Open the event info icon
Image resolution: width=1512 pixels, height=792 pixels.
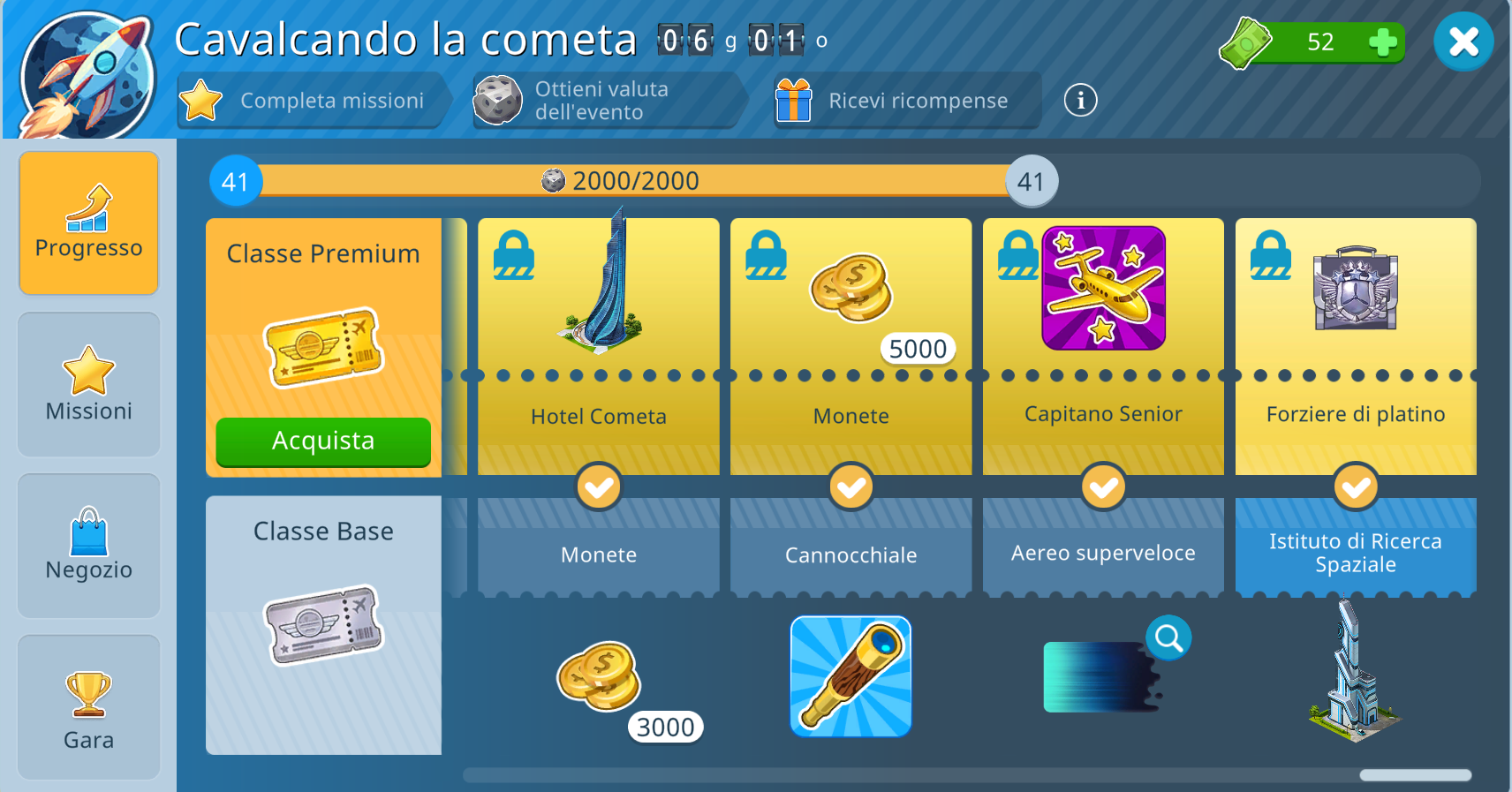[x=1080, y=100]
